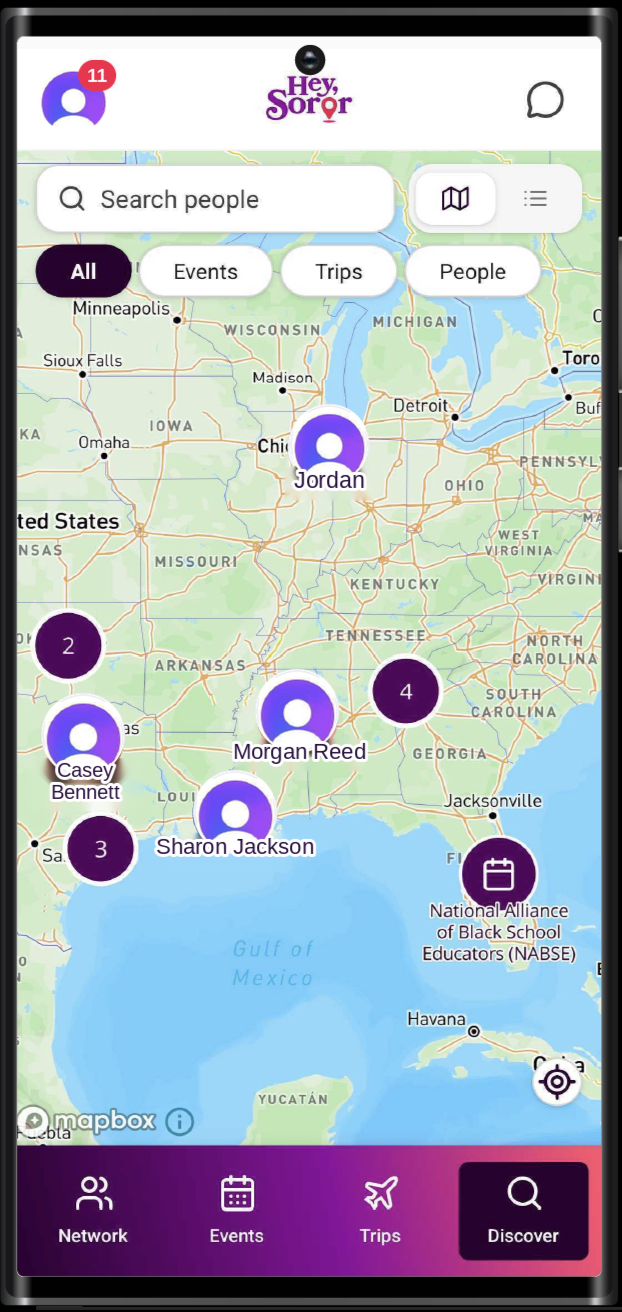Viewport: 622px width, 1312px height.
Task: Open Sharon Jackson's map marker
Action: (x=236, y=815)
